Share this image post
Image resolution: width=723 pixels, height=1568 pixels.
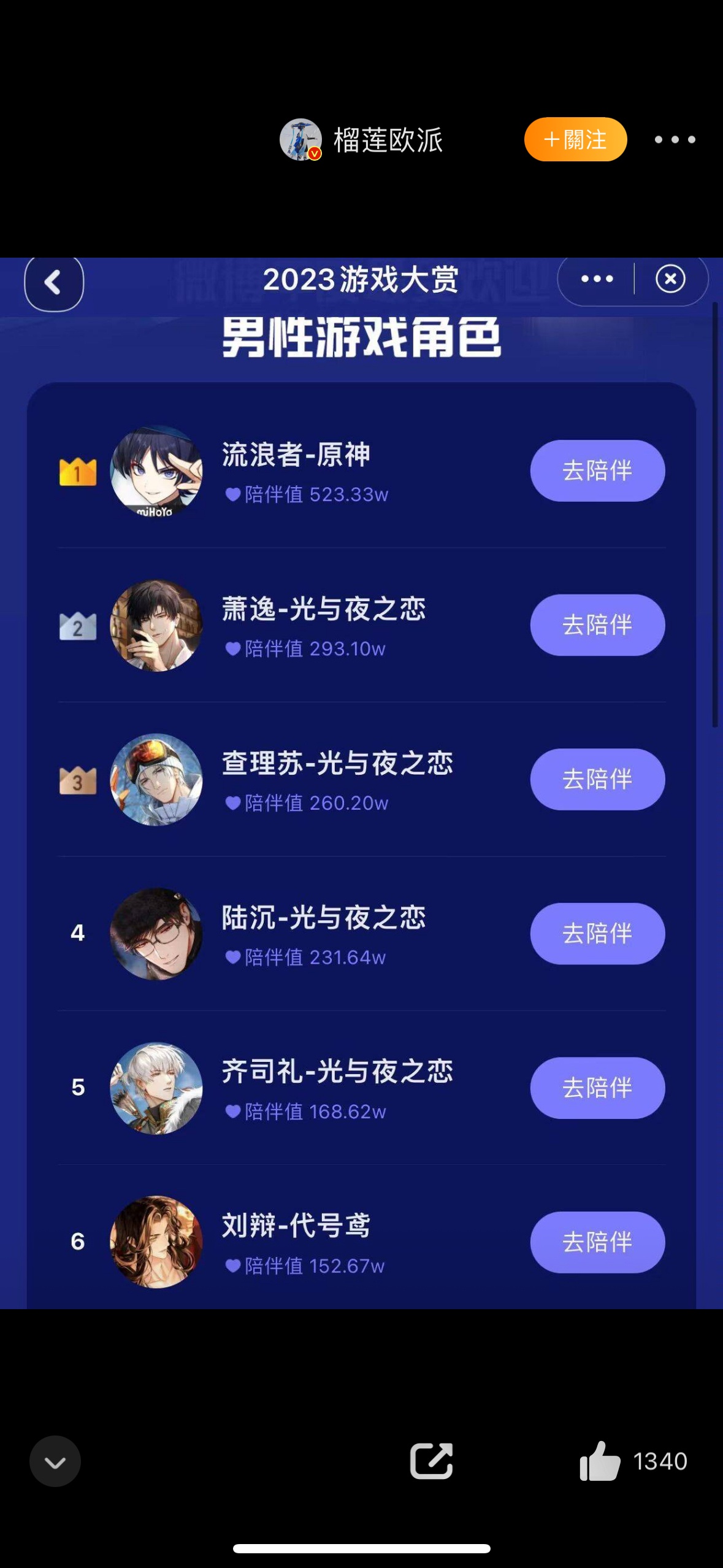pyautogui.click(x=431, y=1461)
